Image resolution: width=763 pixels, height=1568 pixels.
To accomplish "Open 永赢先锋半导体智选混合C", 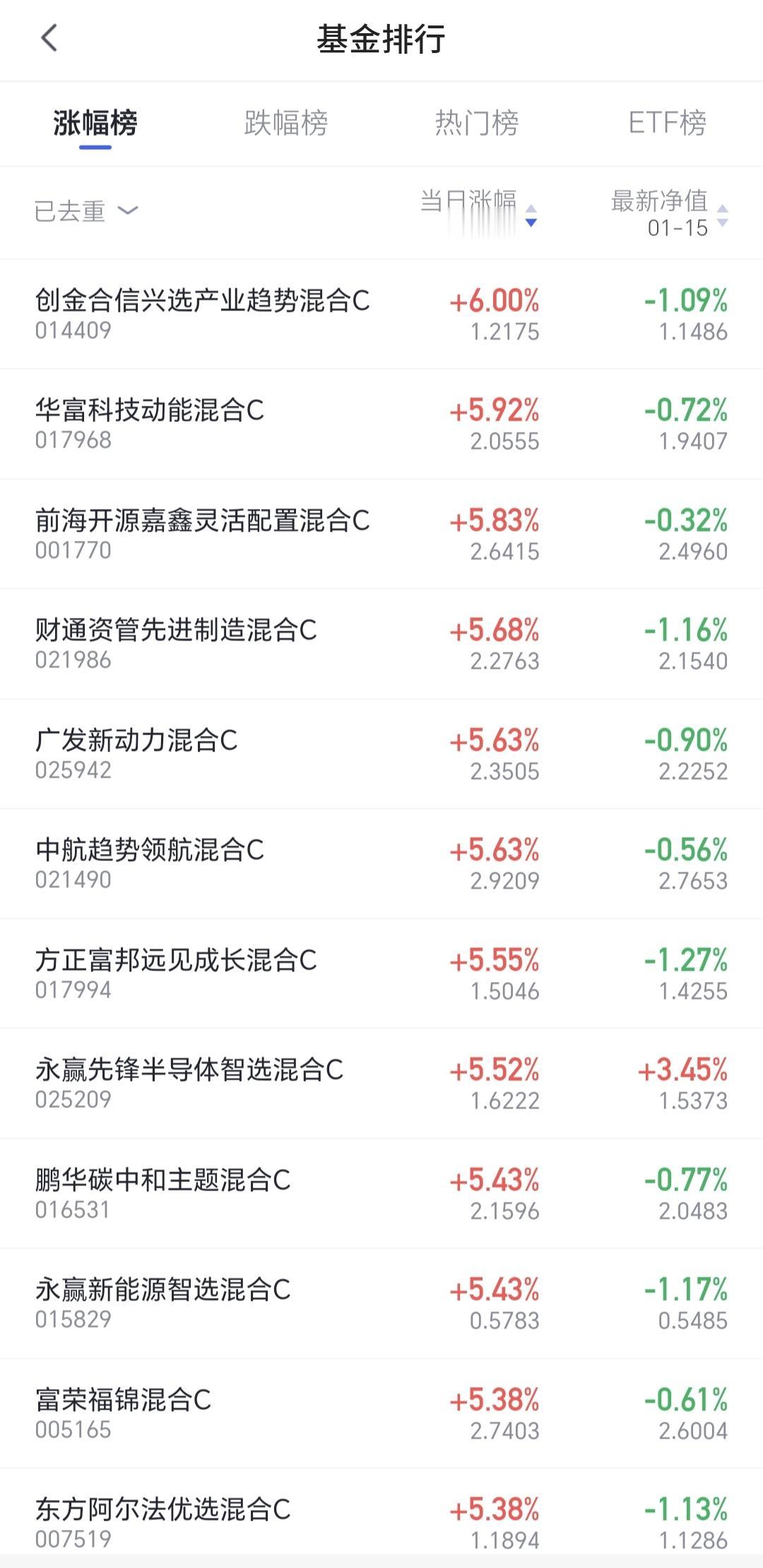I will [189, 1070].
